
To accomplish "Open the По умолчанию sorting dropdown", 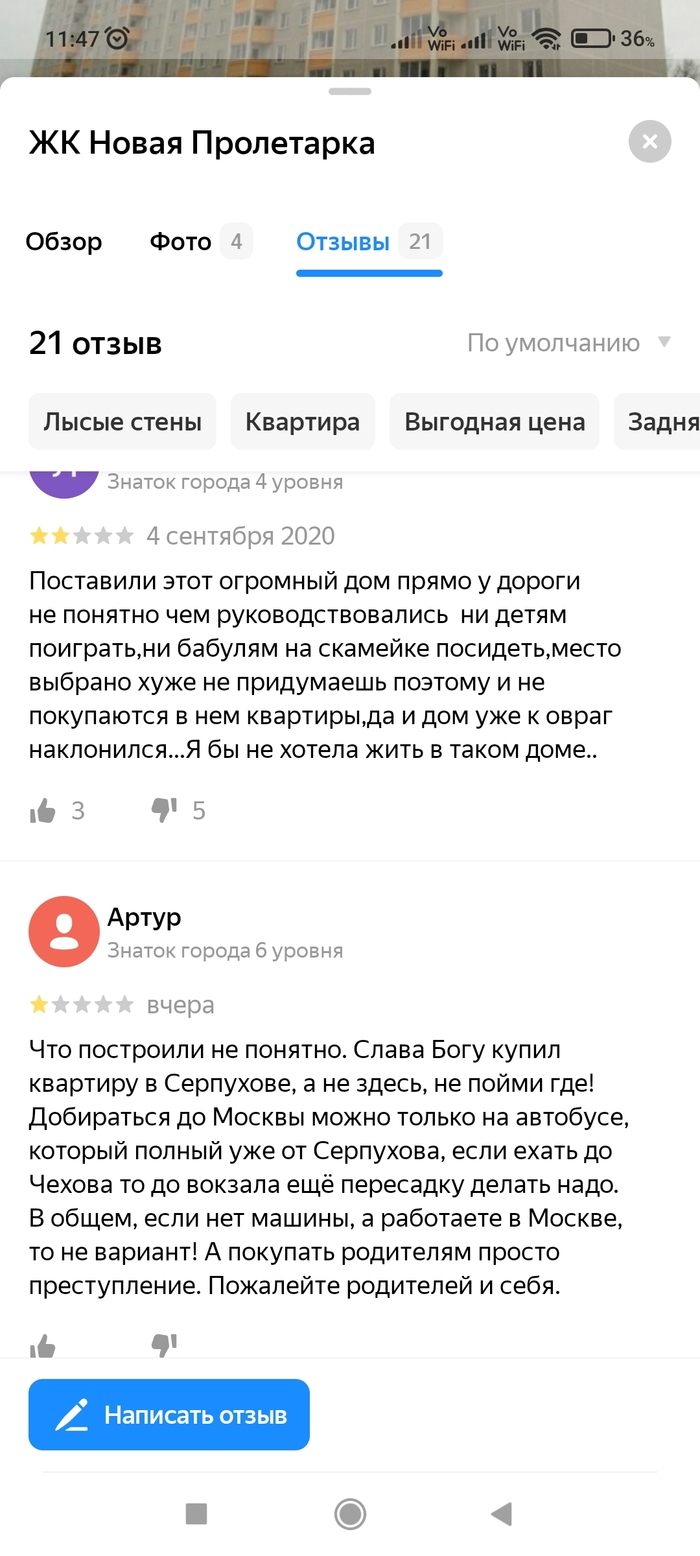I will (x=568, y=343).
